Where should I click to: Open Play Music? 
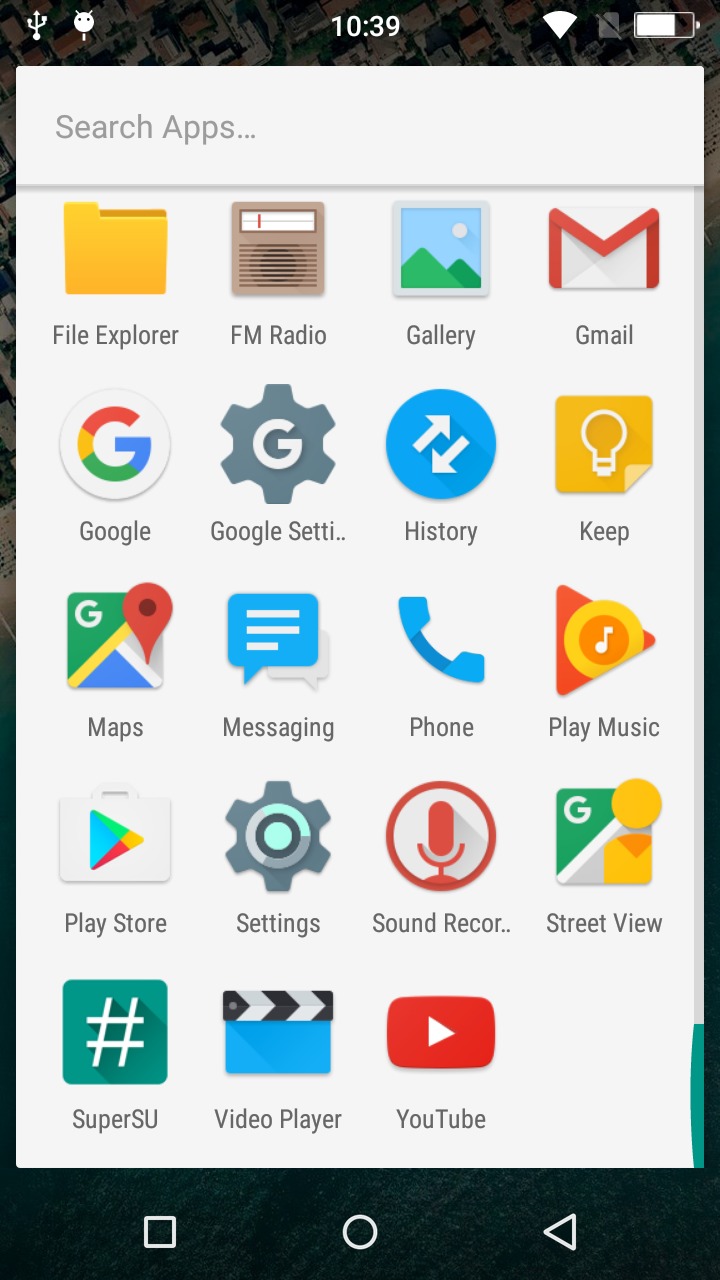coord(604,640)
